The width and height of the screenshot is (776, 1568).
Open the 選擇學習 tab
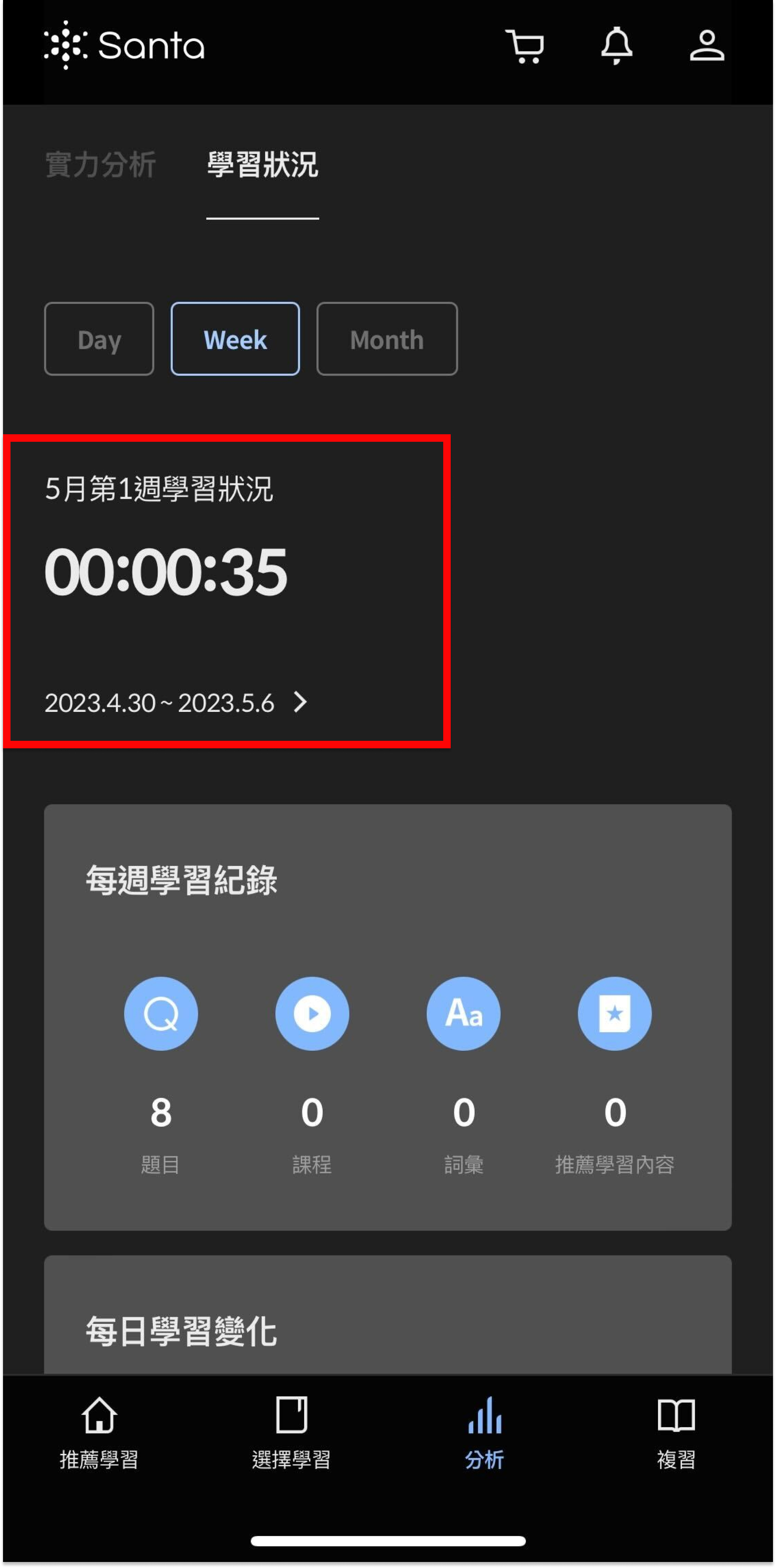pyautogui.click(x=291, y=1434)
